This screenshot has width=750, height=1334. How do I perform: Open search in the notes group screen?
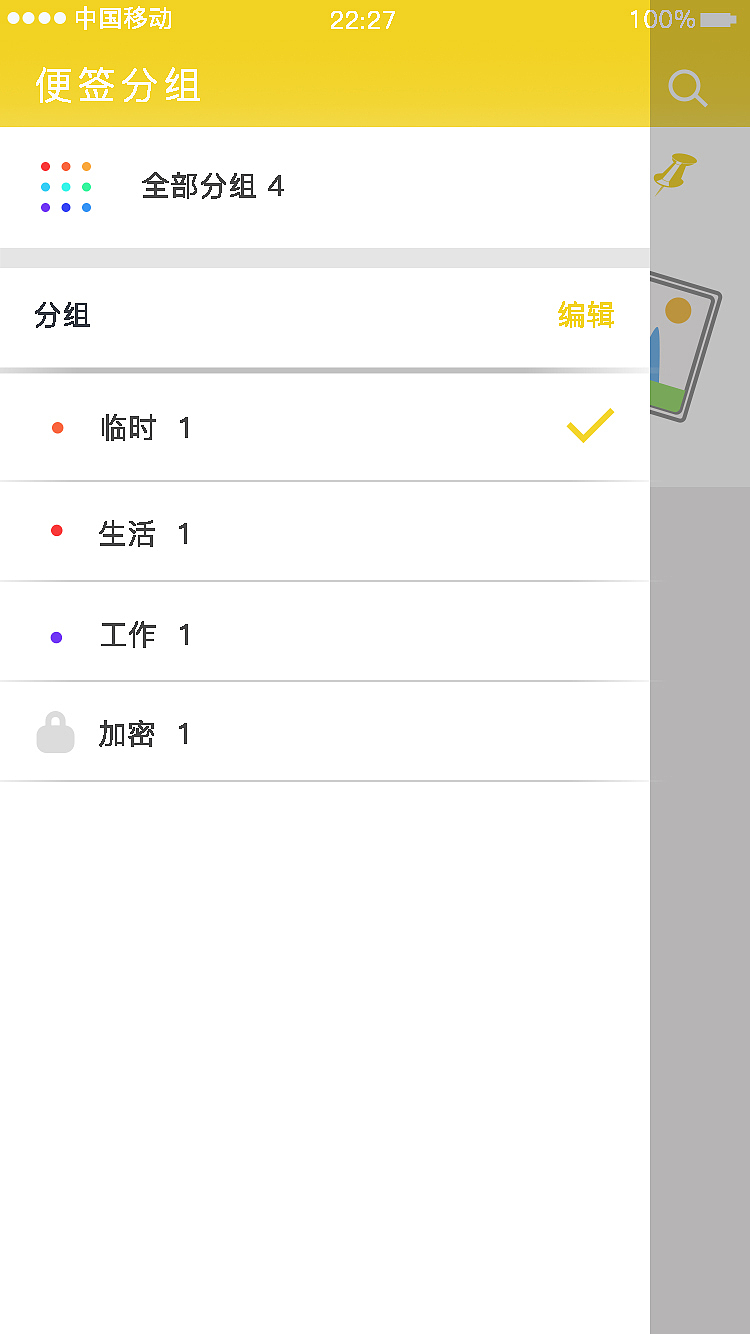coord(687,88)
